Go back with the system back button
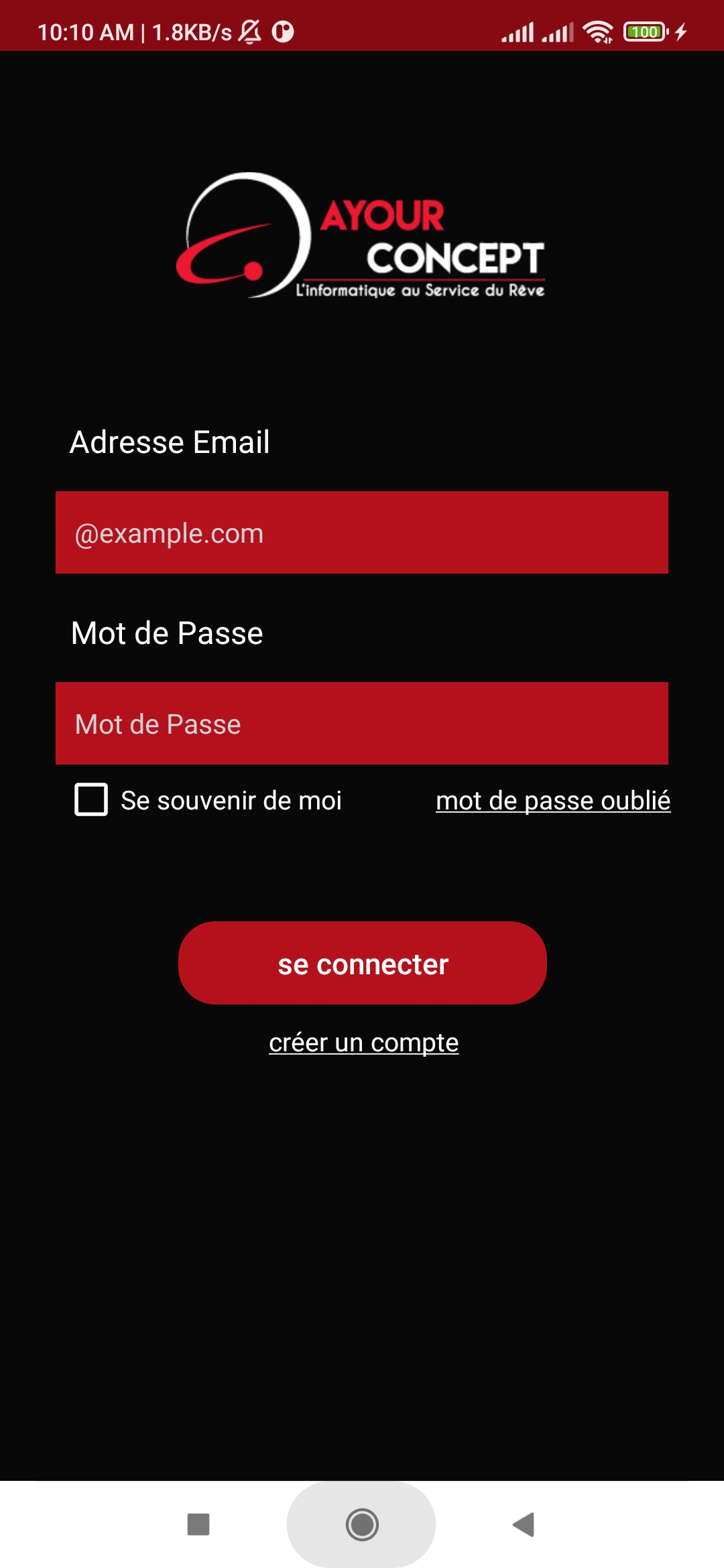The height and width of the screenshot is (1568, 724). pos(524,1524)
